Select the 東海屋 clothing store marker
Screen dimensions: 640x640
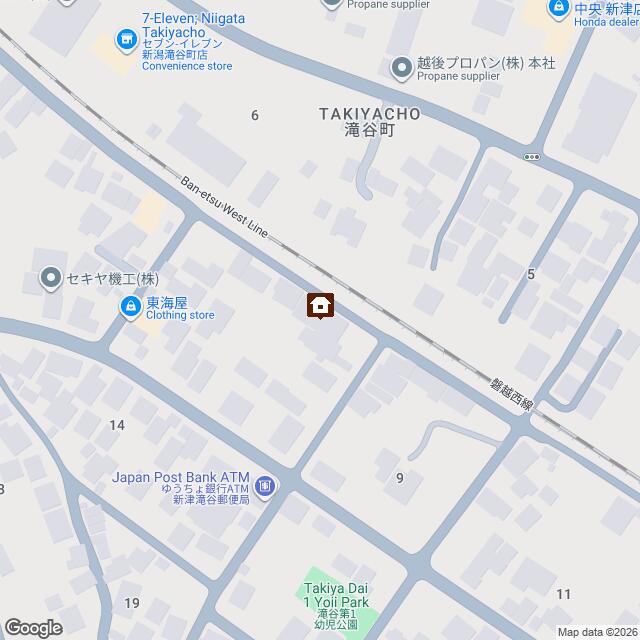coord(130,305)
